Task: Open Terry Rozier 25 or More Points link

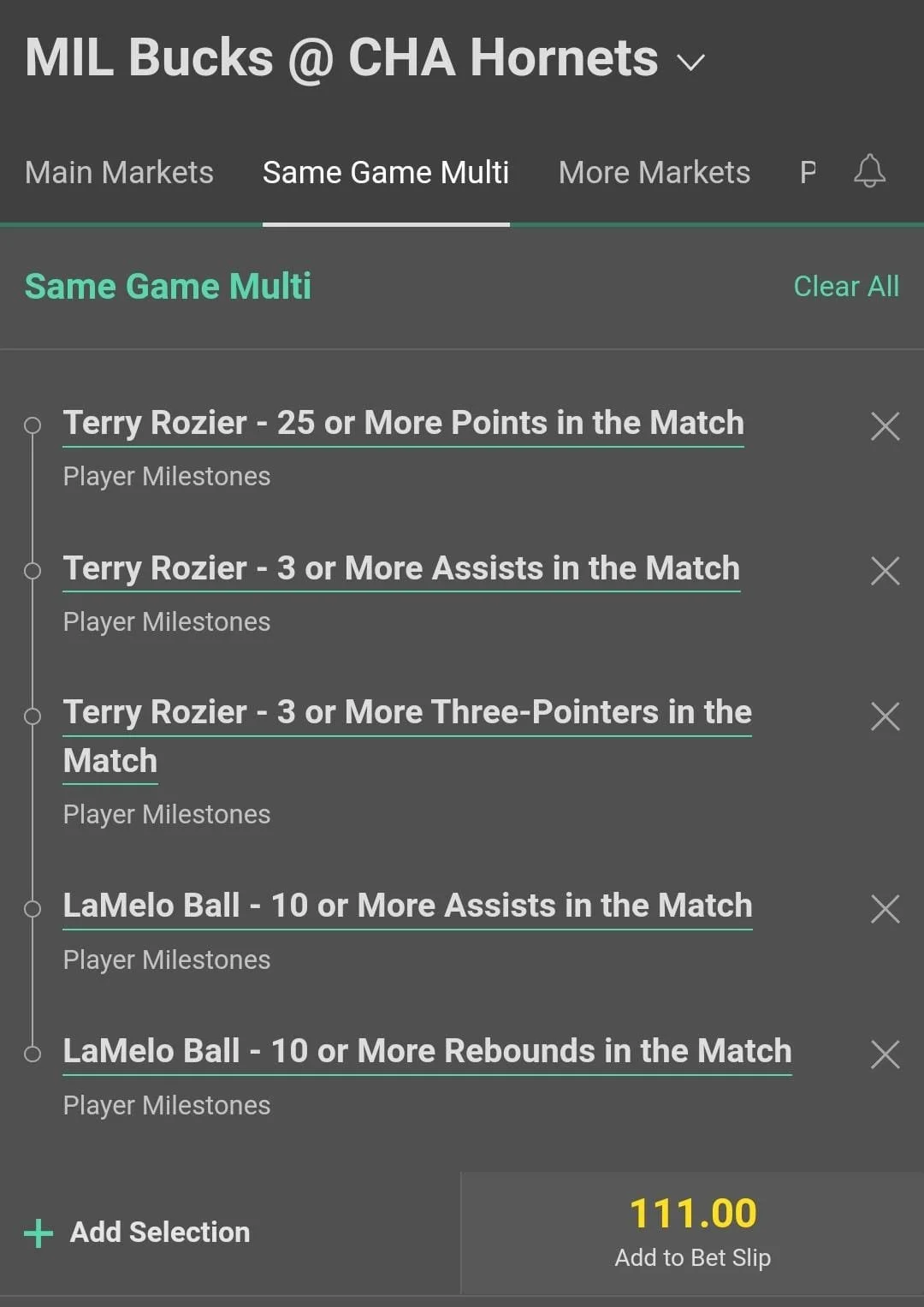Action: (404, 424)
